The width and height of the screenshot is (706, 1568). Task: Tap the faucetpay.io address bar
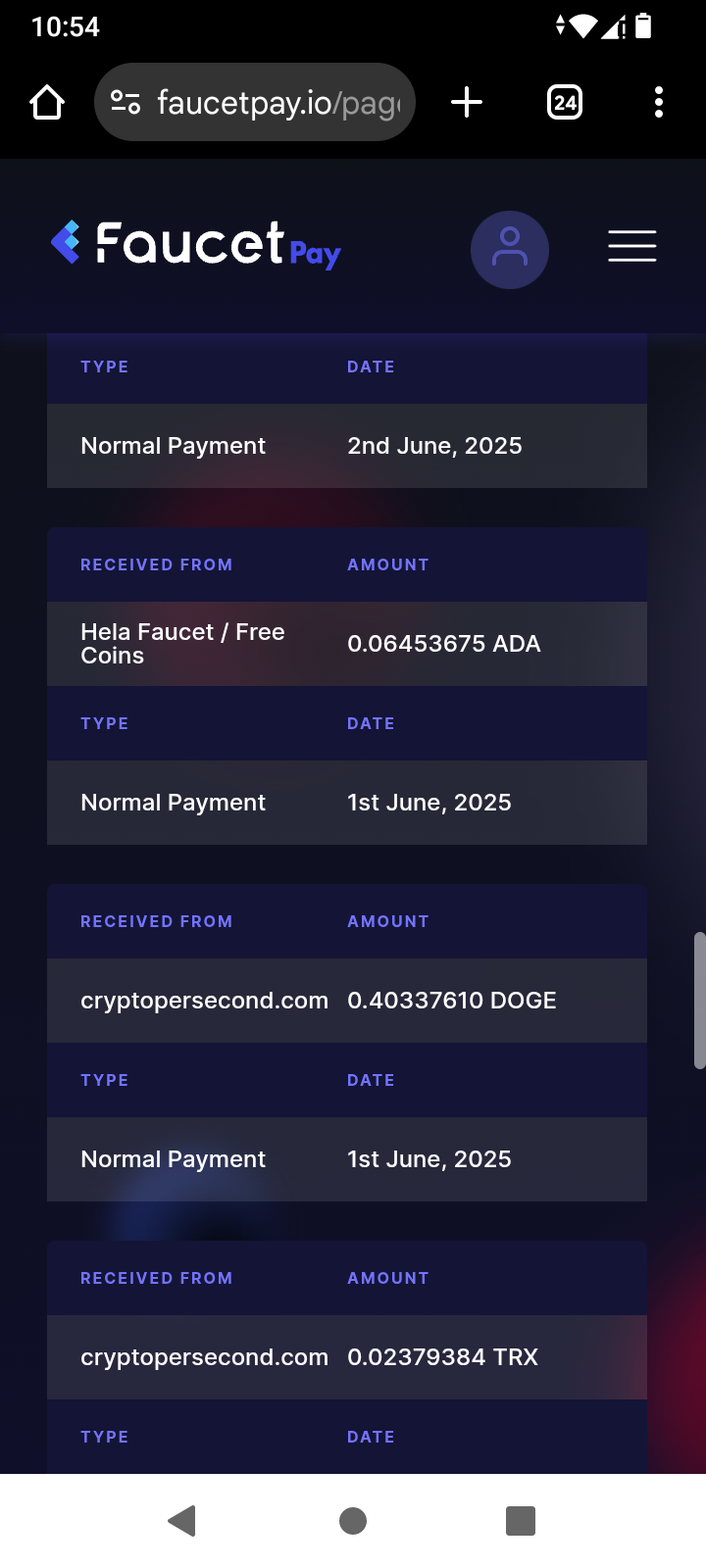(255, 102)
